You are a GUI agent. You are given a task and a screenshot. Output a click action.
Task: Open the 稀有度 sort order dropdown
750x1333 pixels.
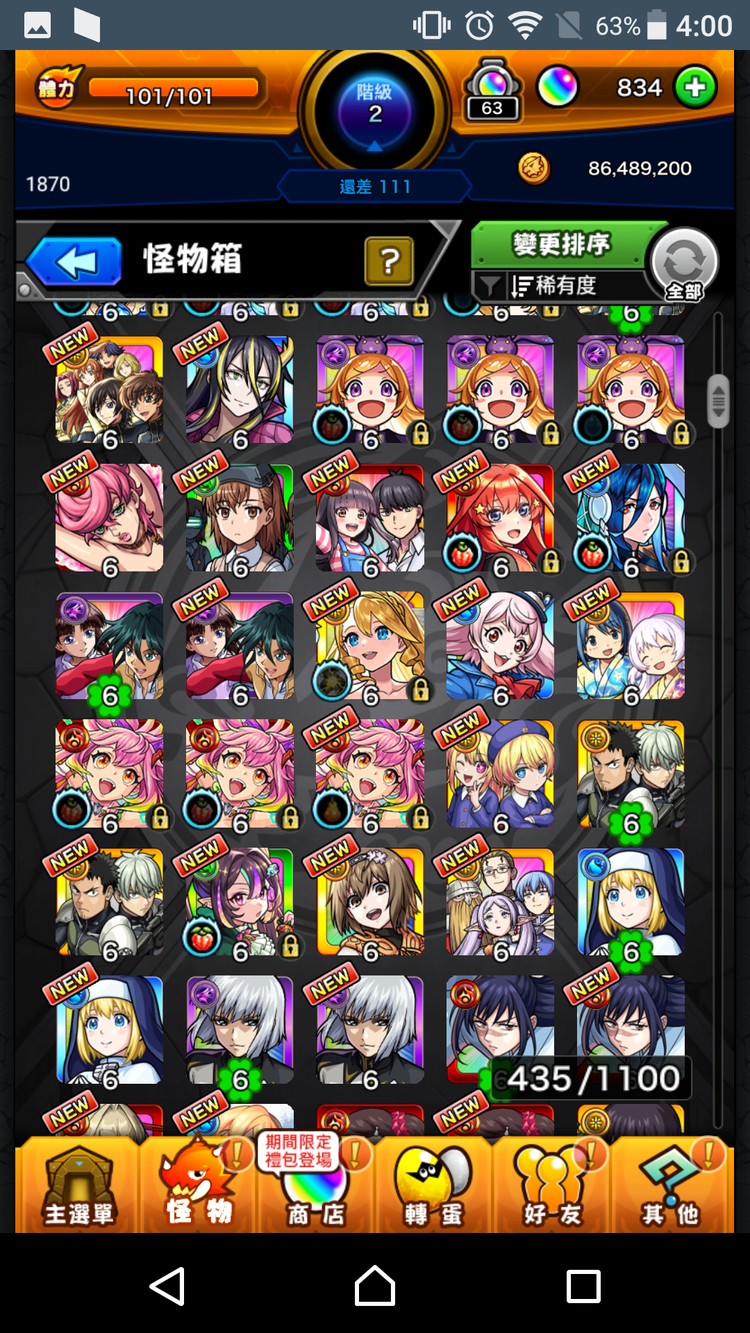(560, 286)
